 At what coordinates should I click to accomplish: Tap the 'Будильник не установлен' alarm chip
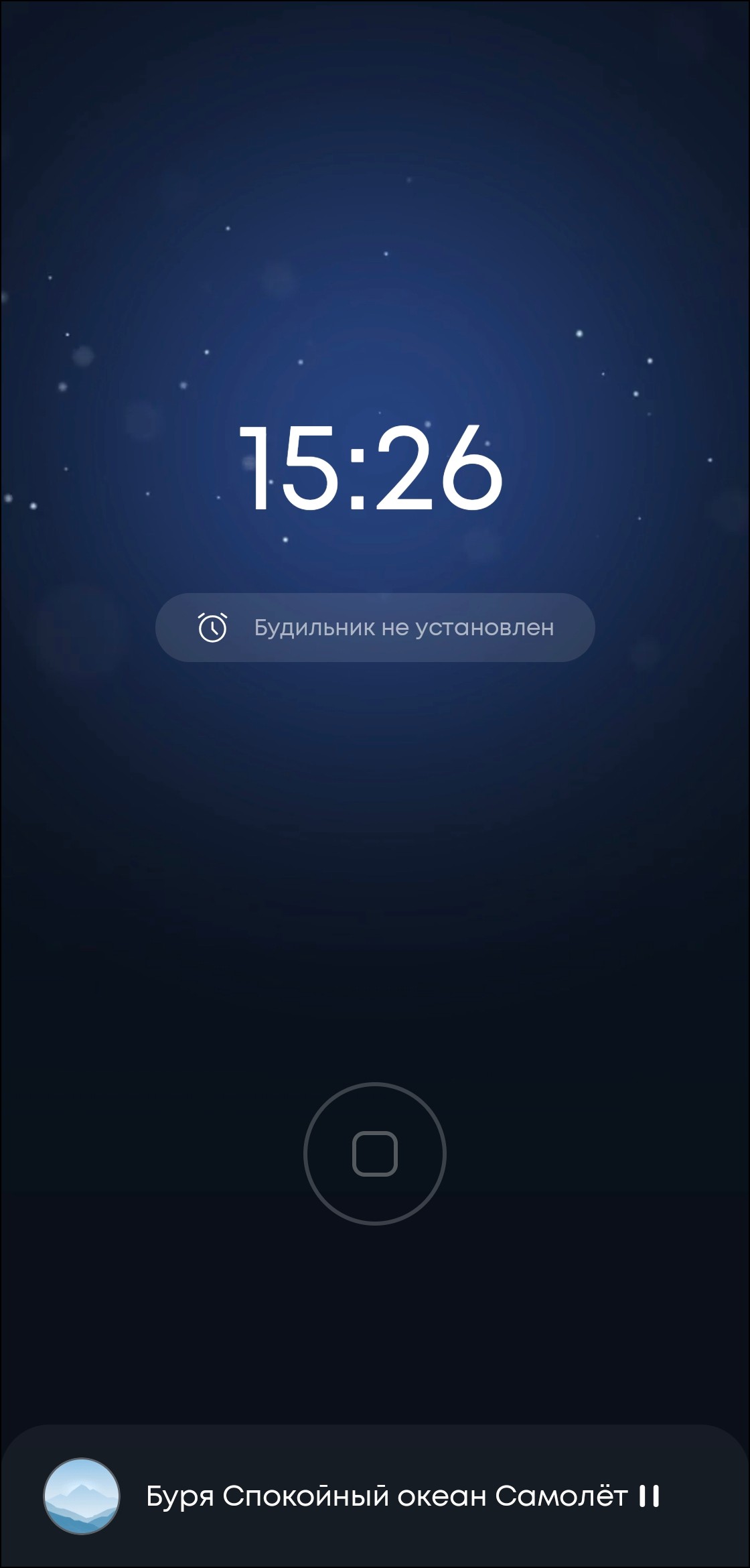click(x=375, y=628)
